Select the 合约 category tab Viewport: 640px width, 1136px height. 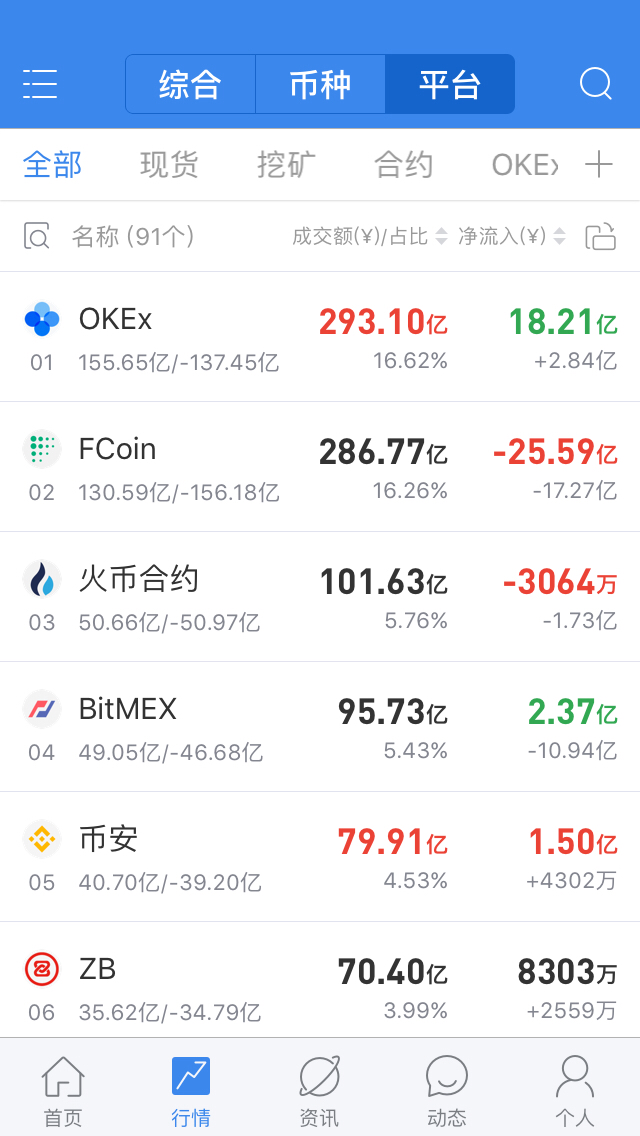404,165
